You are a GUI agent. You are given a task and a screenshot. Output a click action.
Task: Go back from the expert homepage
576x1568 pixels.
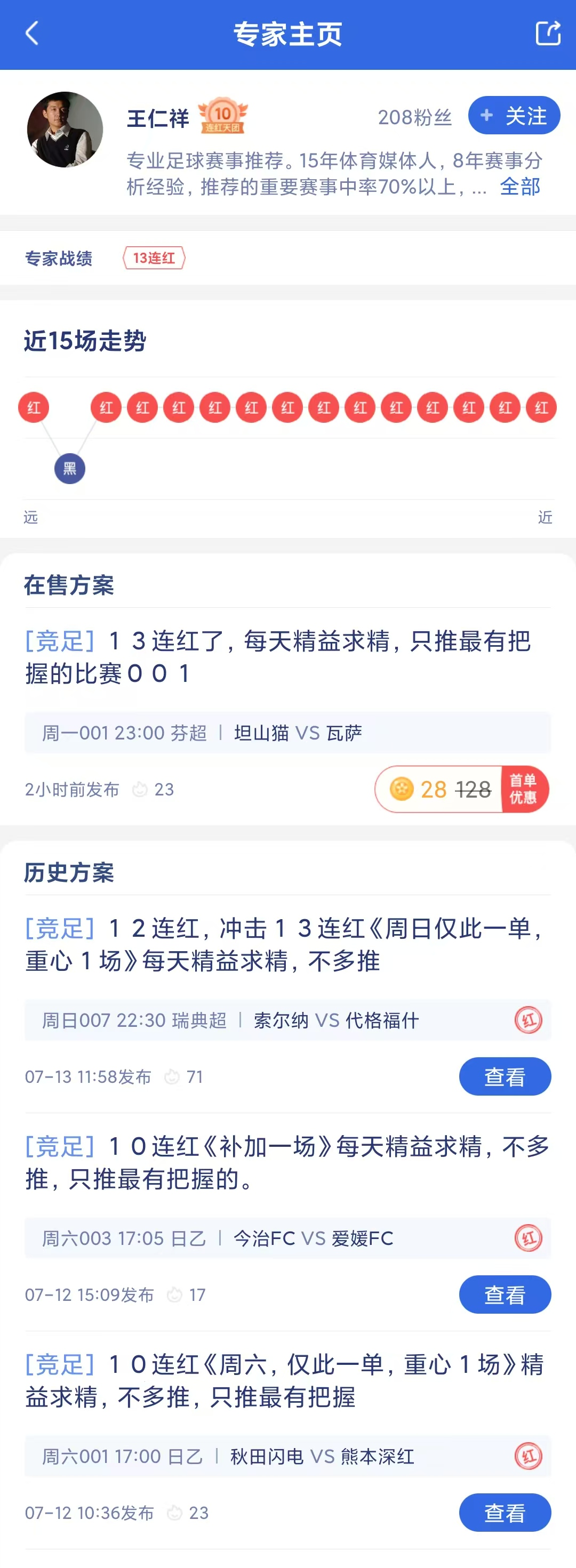(x=31, y=34)
